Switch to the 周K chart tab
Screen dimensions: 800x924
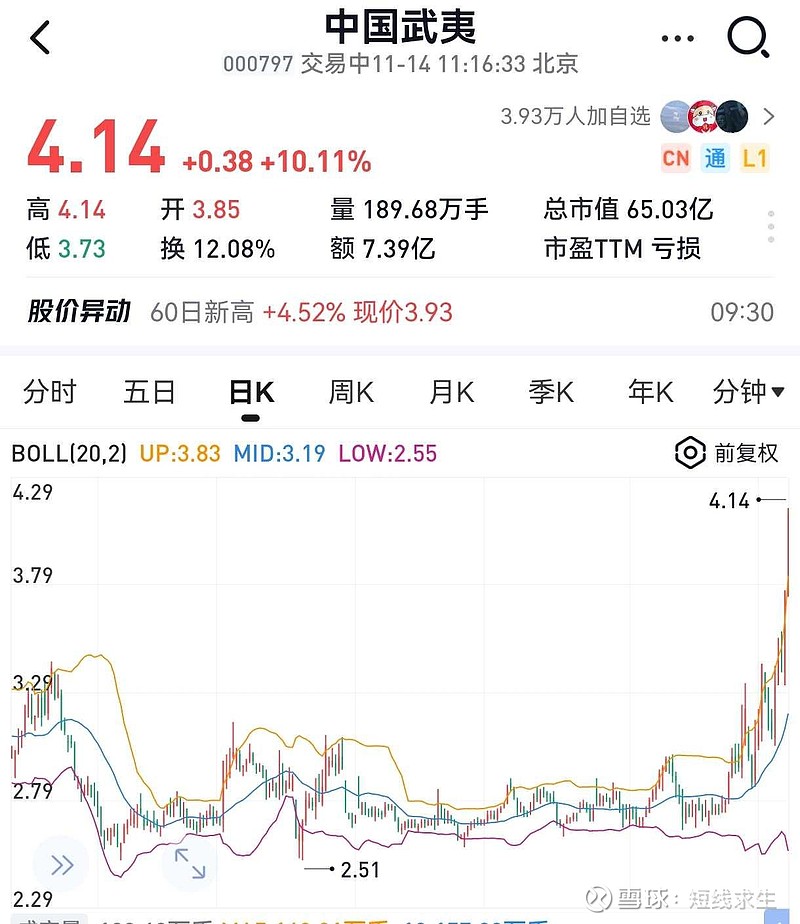349,392
